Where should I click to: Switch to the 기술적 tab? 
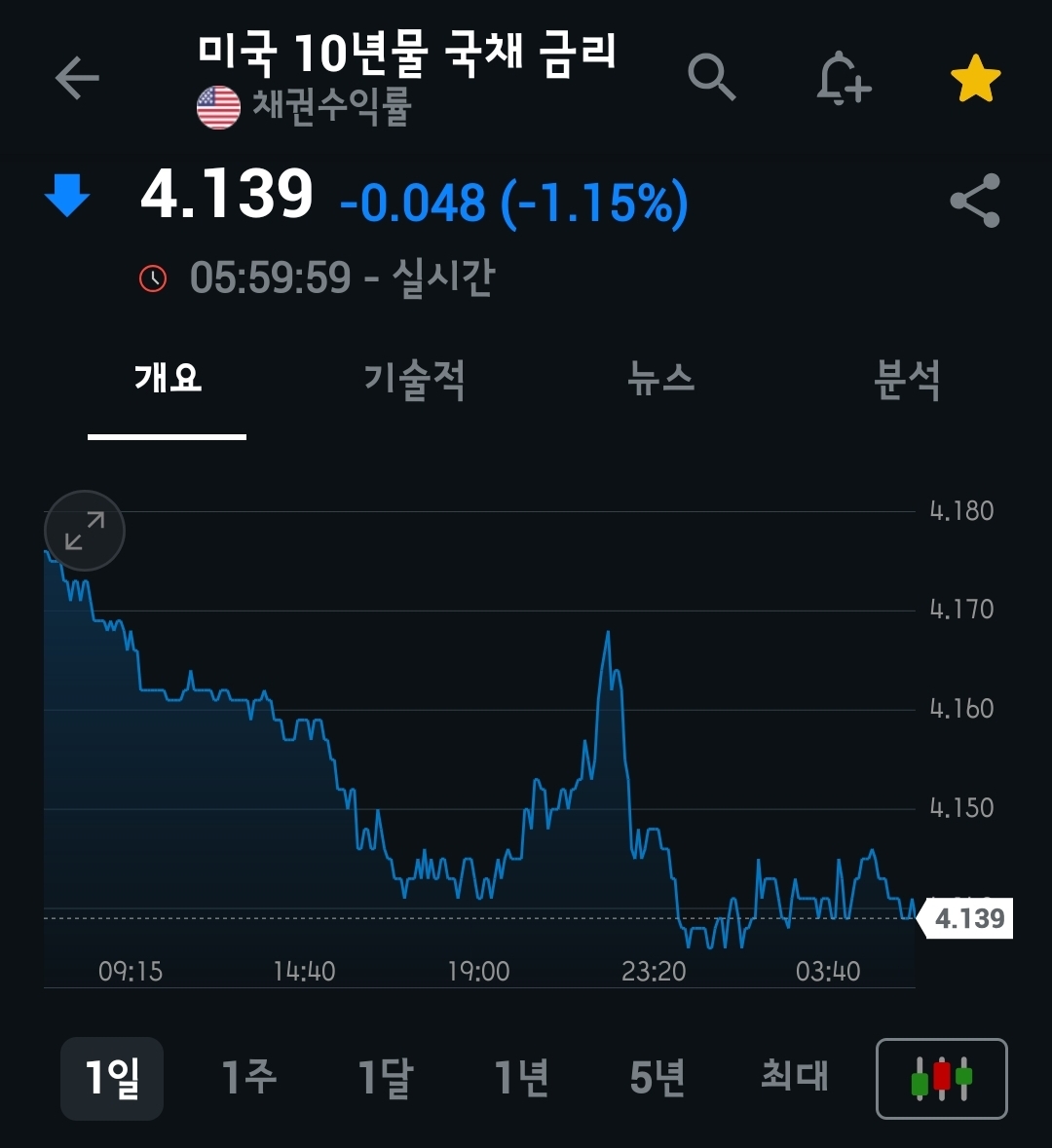[414, 379]
